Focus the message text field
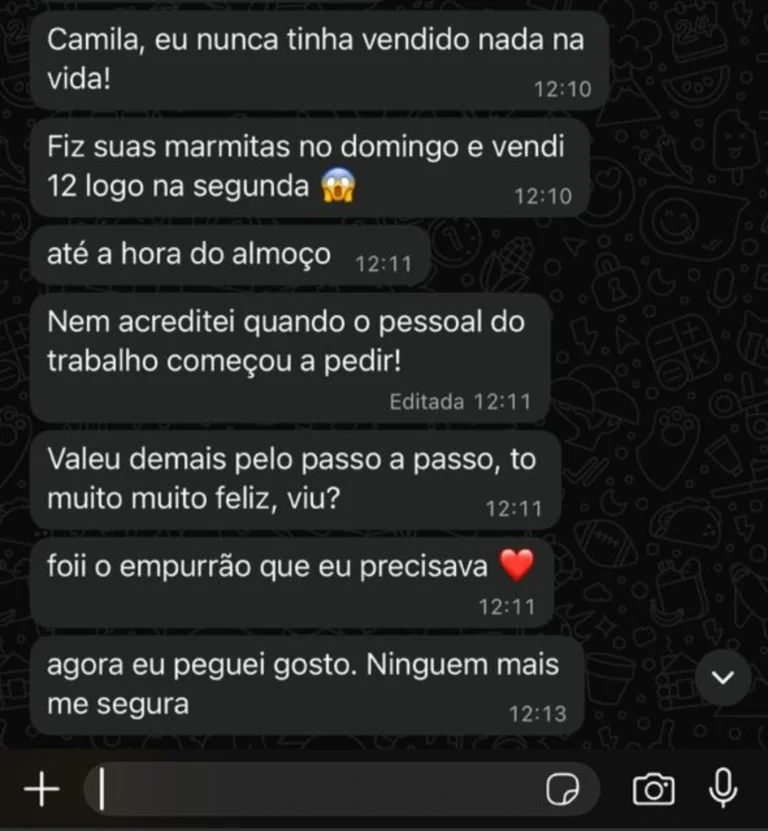The image size is (768, 831). (x=310, y=790)
